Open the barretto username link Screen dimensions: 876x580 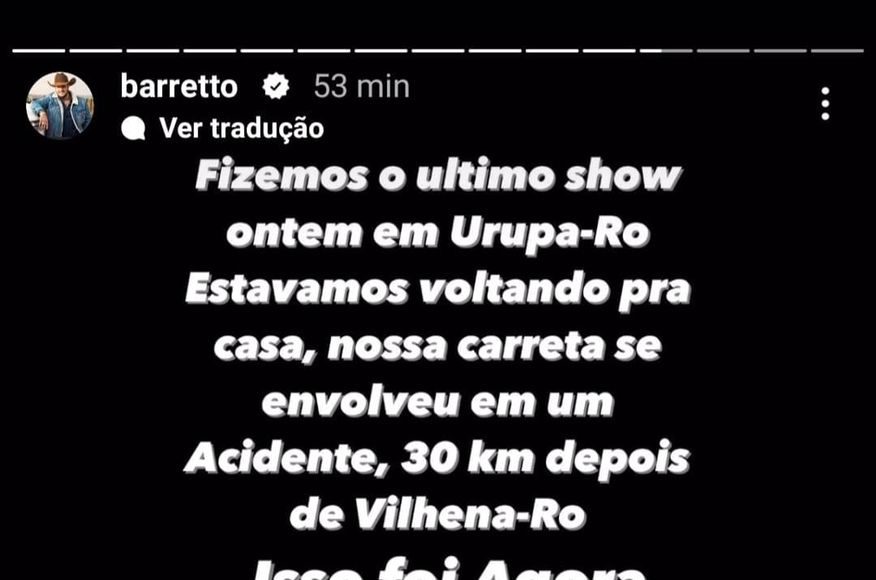coord(179,87)
